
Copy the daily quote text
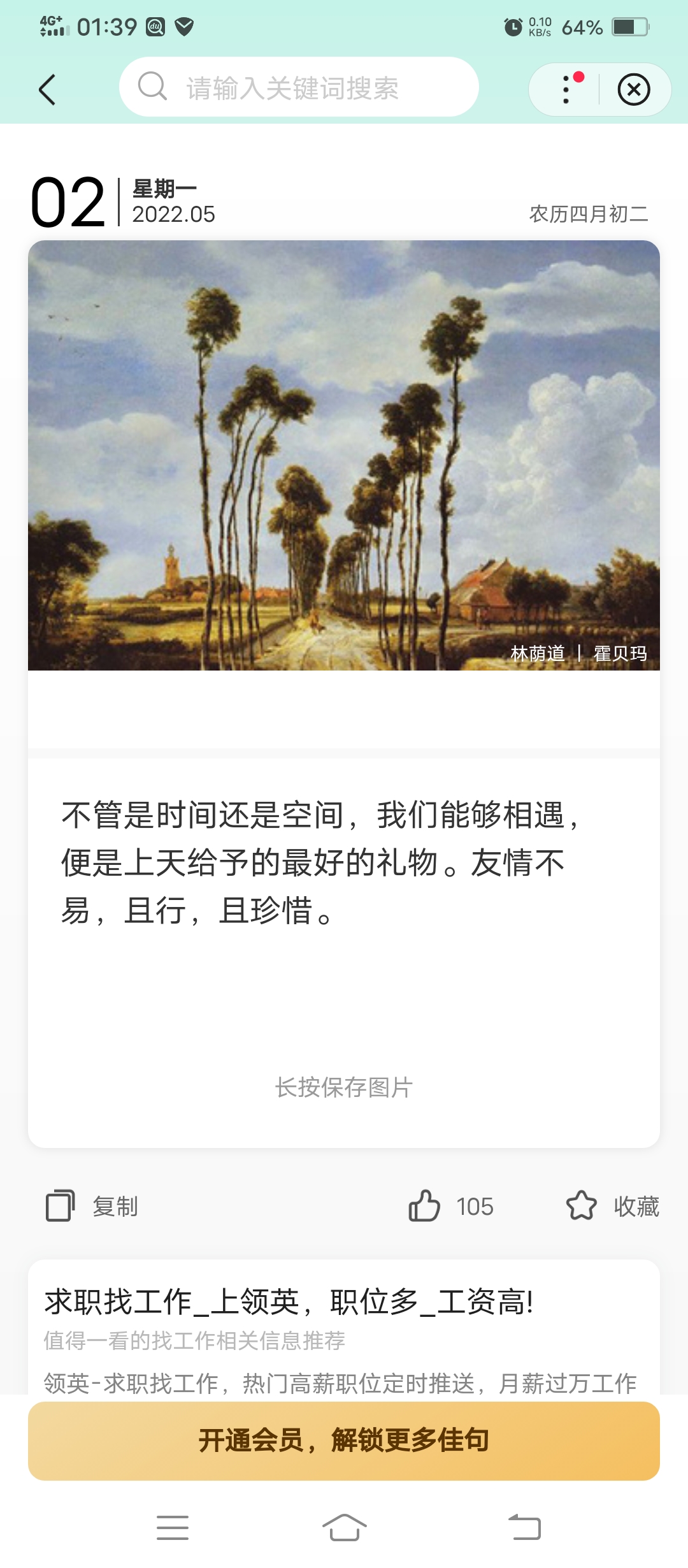[92, 1206]
